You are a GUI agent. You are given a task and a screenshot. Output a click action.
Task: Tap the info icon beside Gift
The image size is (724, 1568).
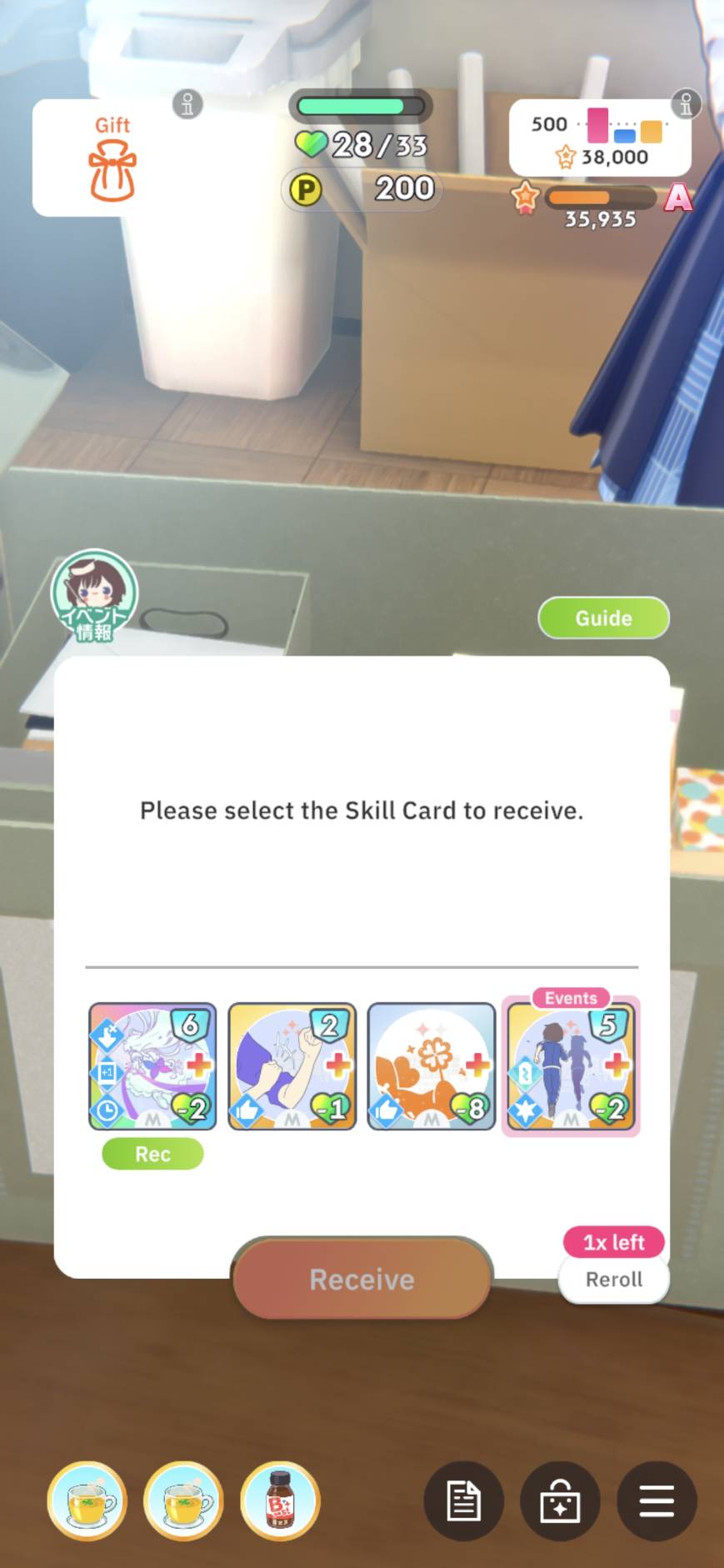pyautogui.click(x=187, y=104)
